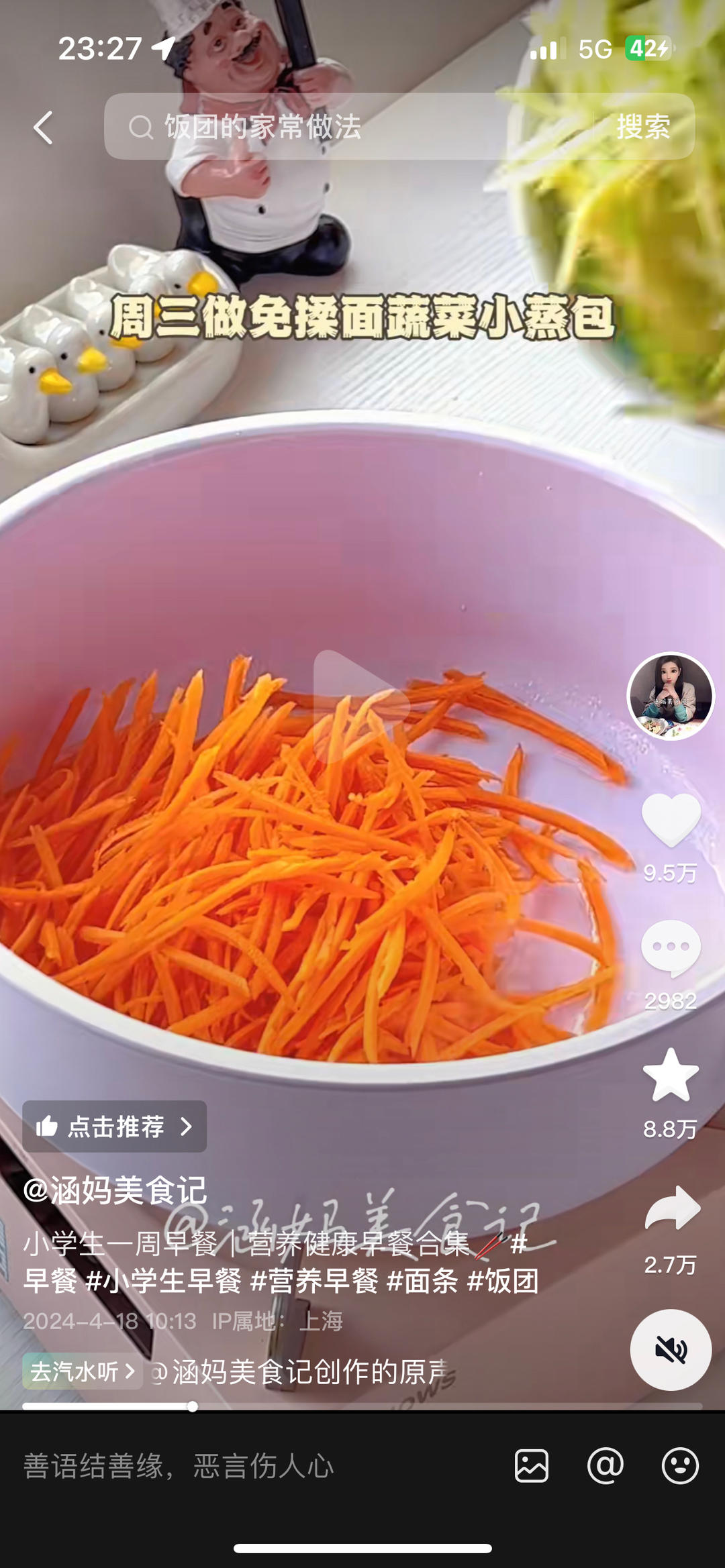The height and width of the screenshot is (1568, 725).
Task: Go back with the top-left arrow
Action: click(43, 127)
